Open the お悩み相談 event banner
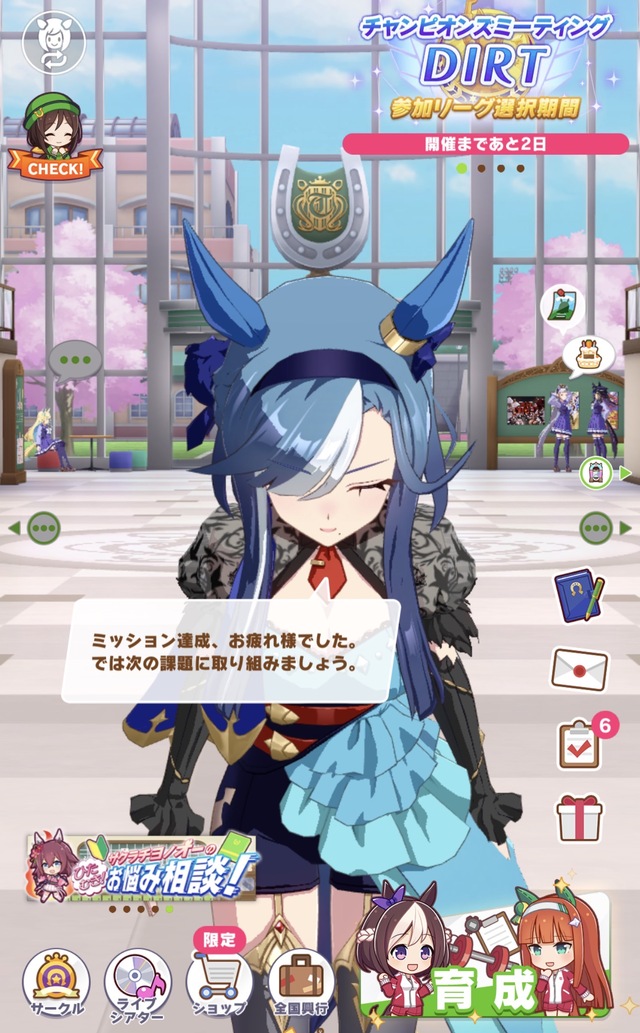 click(140, 865)
